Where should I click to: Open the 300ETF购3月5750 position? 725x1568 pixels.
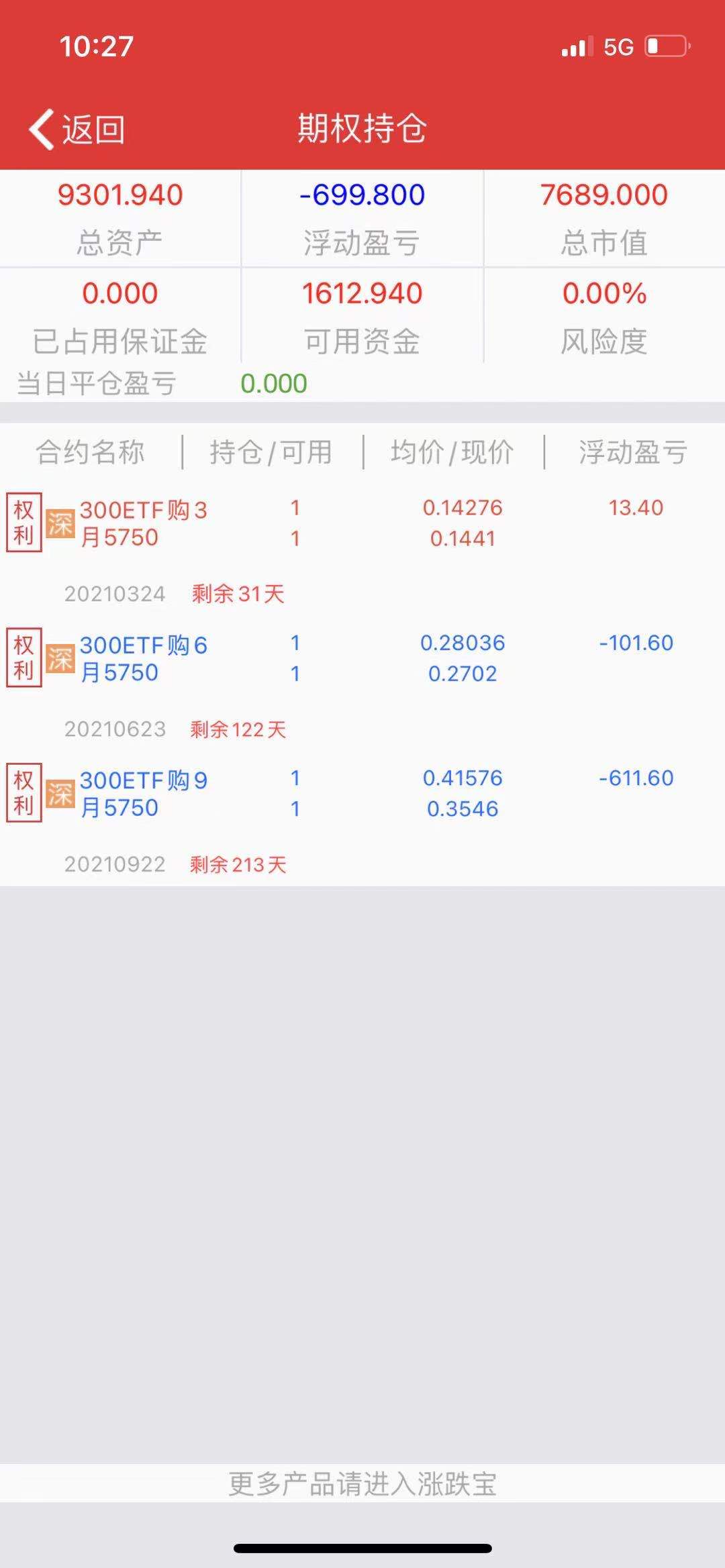(x=143, y=523)
